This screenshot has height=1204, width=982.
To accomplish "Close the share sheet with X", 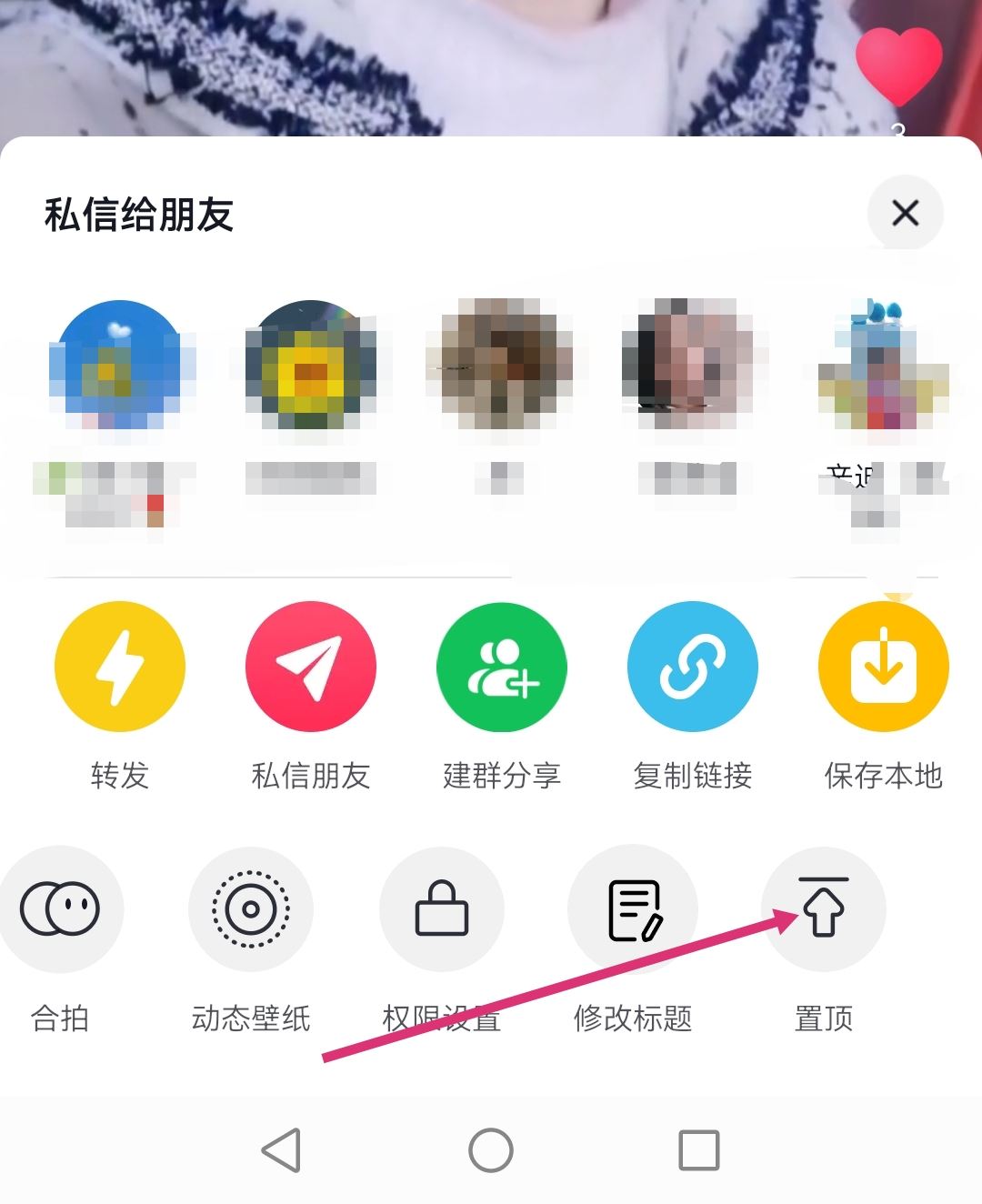I will click(x=905, y=214).
